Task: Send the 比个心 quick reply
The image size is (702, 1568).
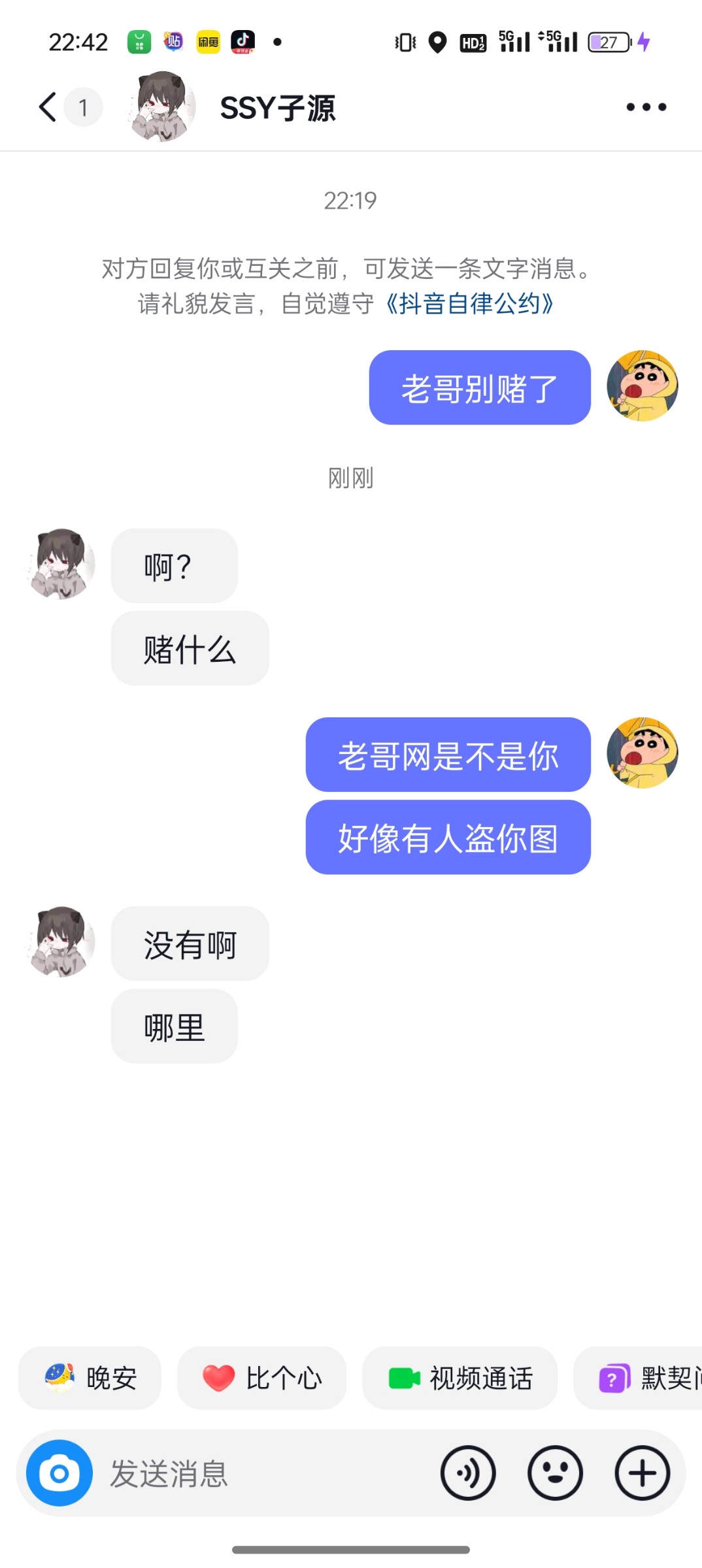Action: 261,1379
